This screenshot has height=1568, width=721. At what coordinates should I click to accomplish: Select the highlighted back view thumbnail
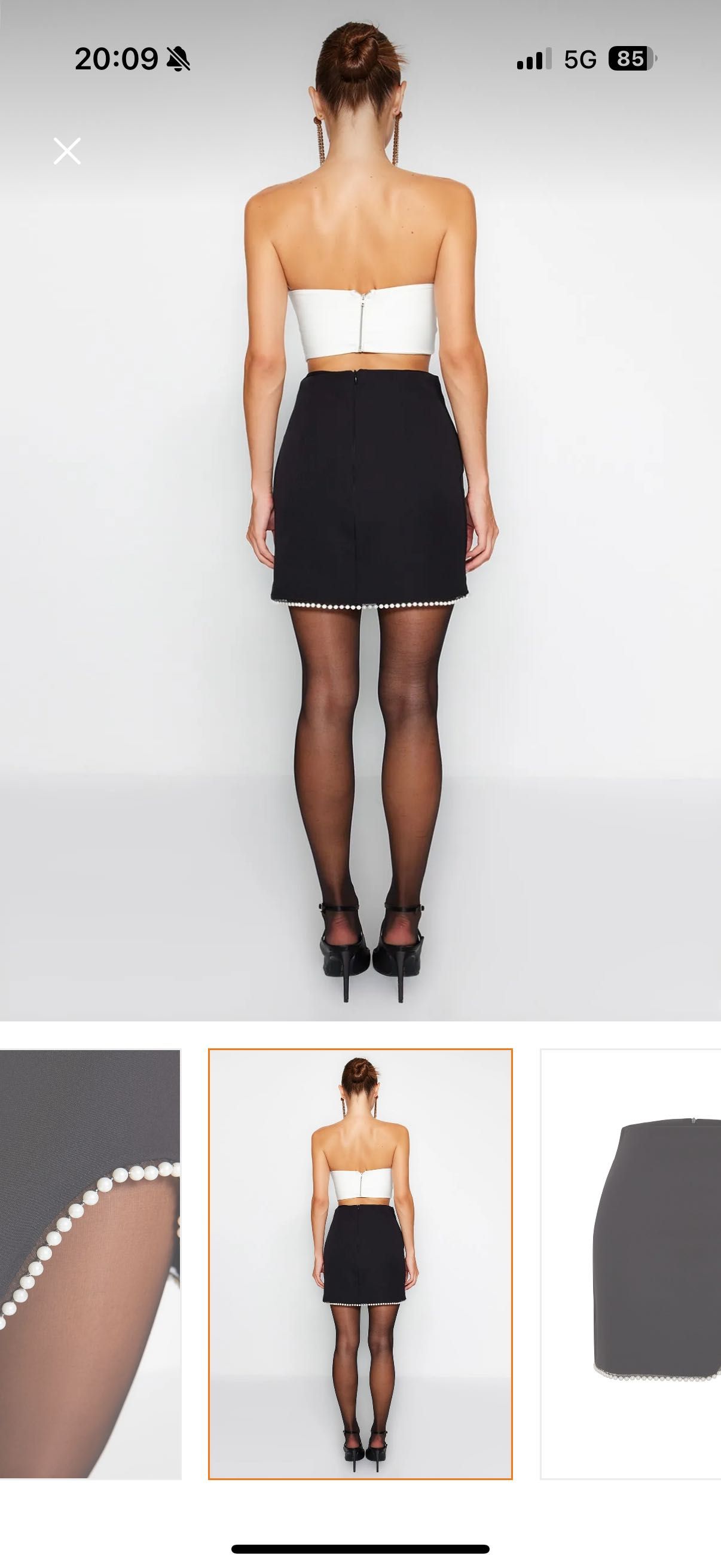360,1264
